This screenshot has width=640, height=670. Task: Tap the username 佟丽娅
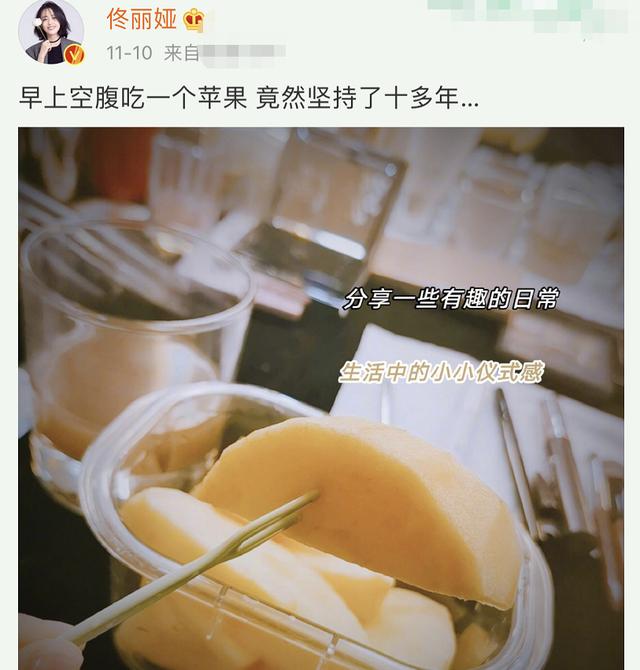(142, 19)
